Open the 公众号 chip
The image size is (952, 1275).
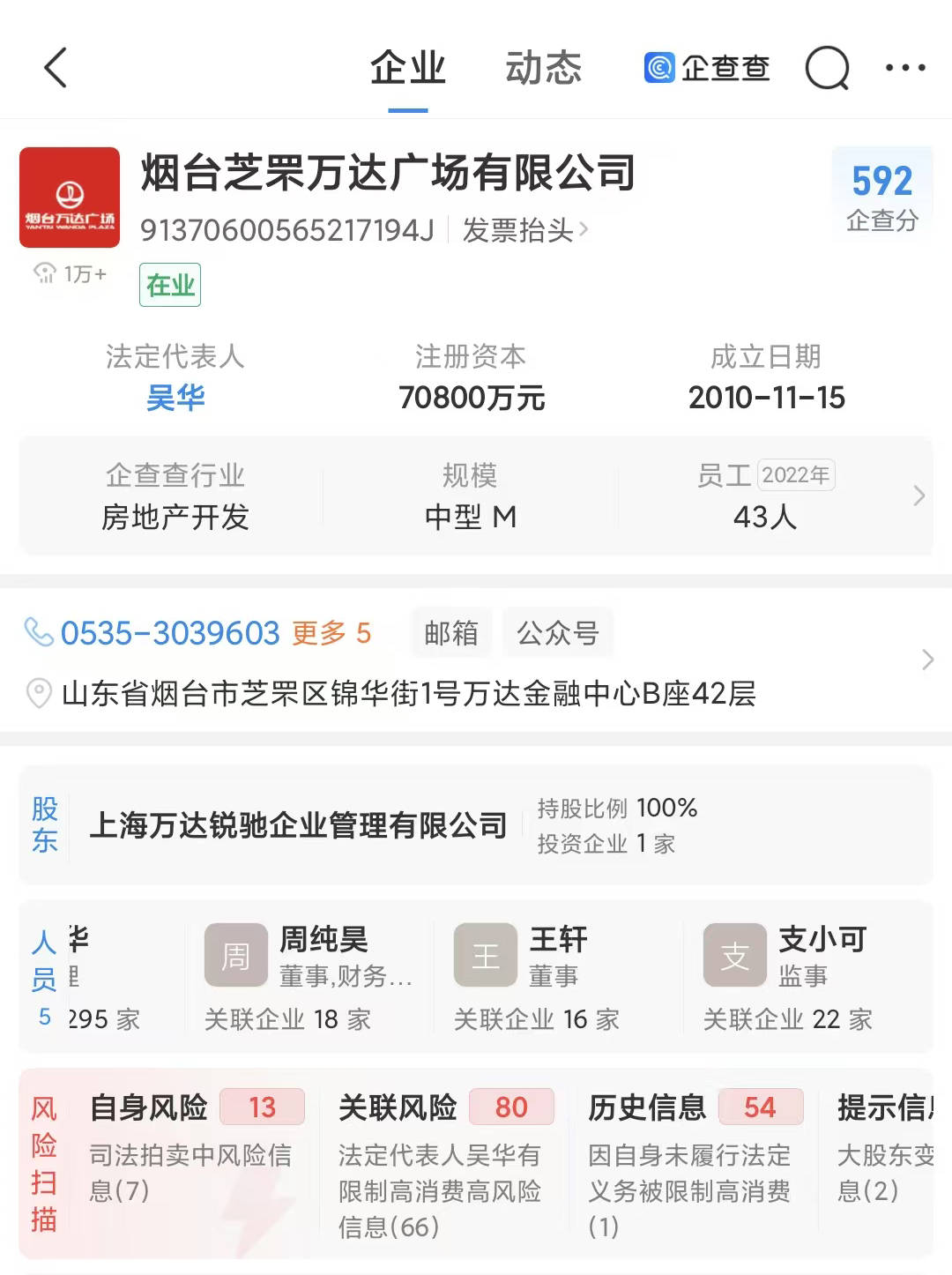coord(557,633)
